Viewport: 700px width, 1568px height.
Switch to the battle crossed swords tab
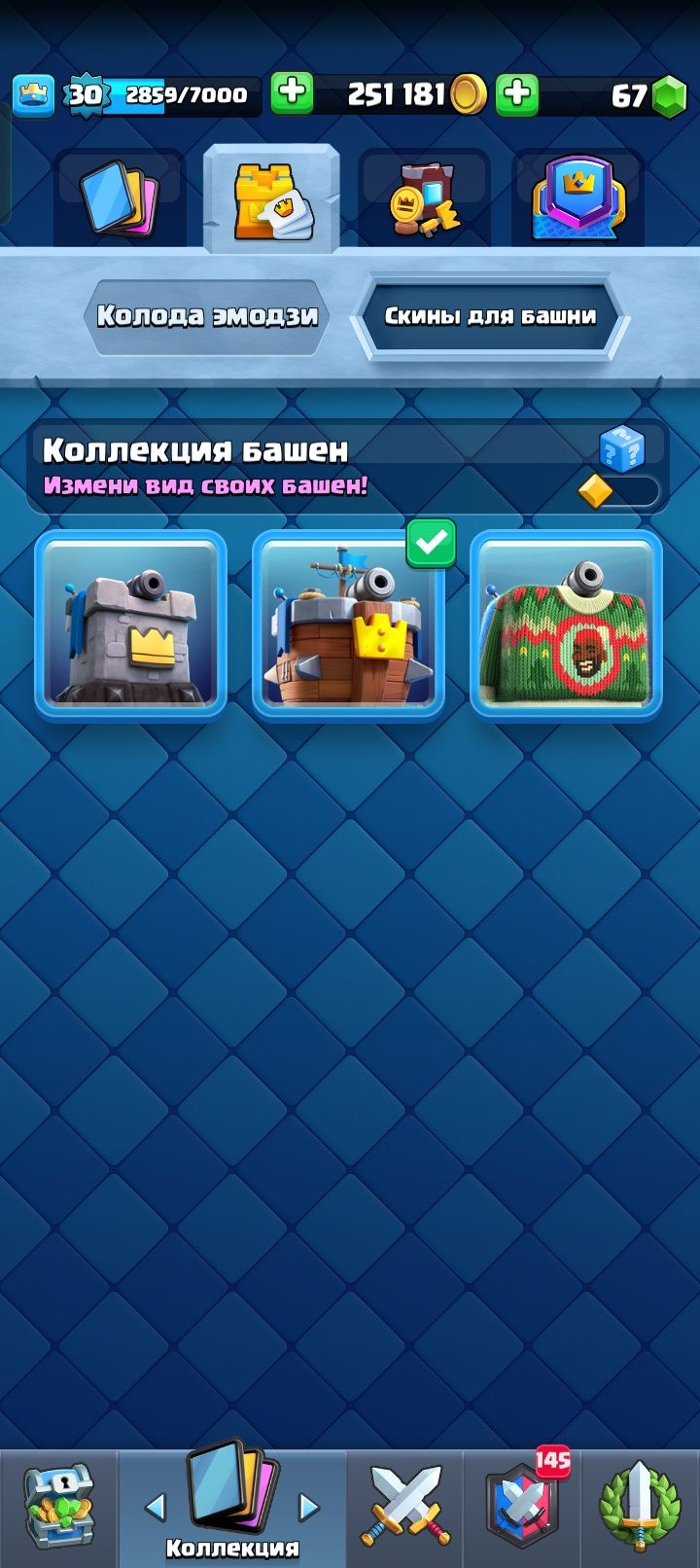pyautogui.click(x=405, y=1508)
